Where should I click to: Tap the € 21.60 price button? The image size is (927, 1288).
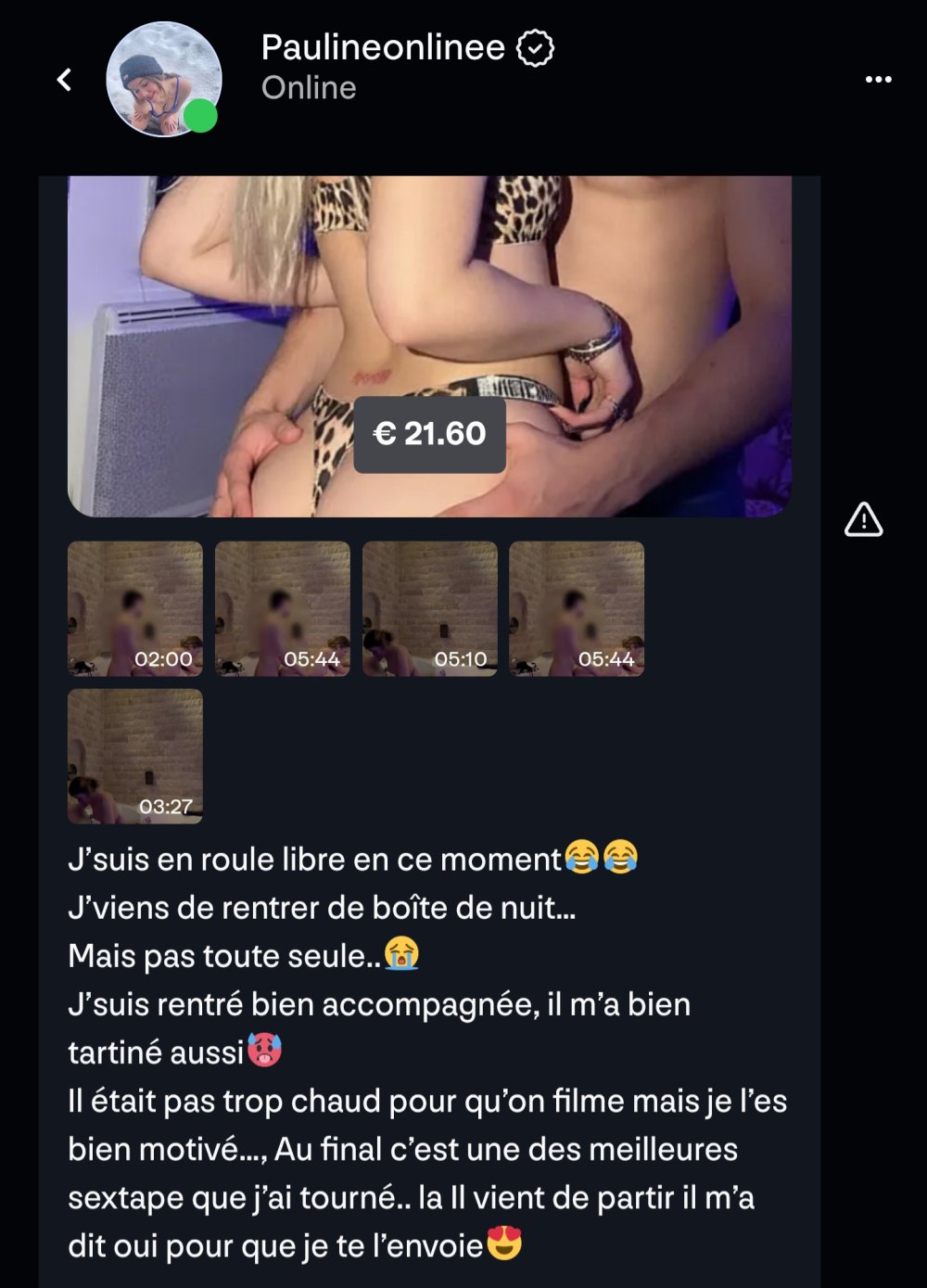coord(429,434)
